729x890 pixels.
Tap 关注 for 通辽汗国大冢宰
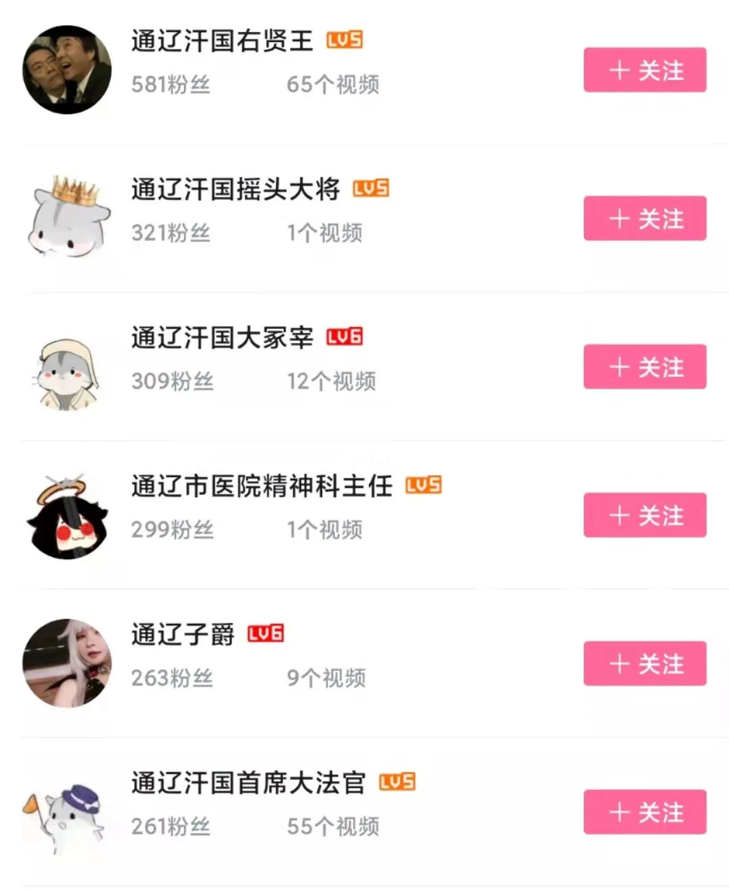pos(645,367)
